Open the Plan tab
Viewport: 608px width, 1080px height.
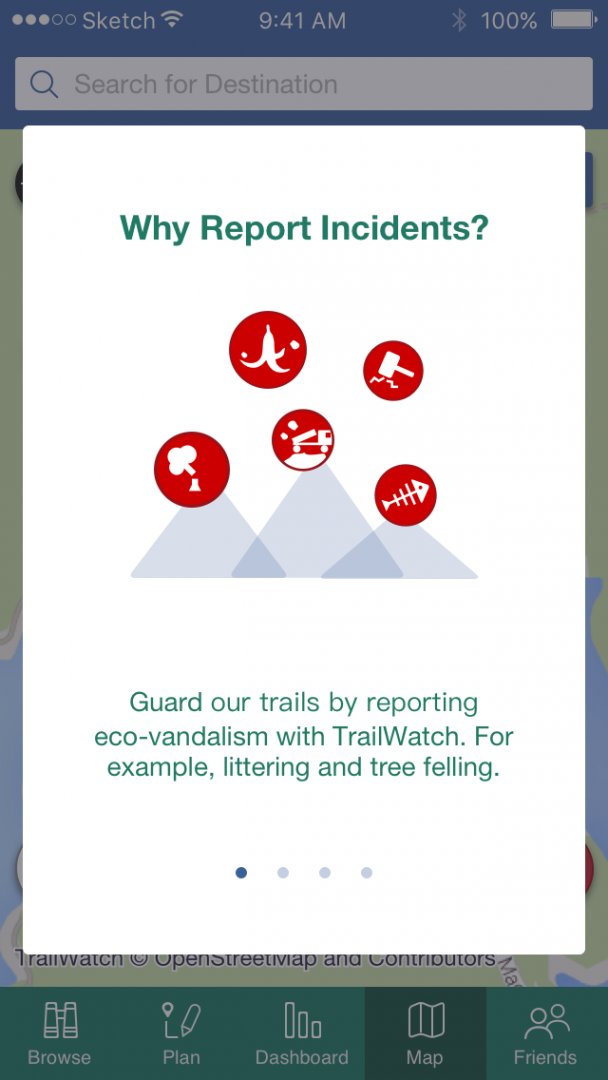(181, 1034)
